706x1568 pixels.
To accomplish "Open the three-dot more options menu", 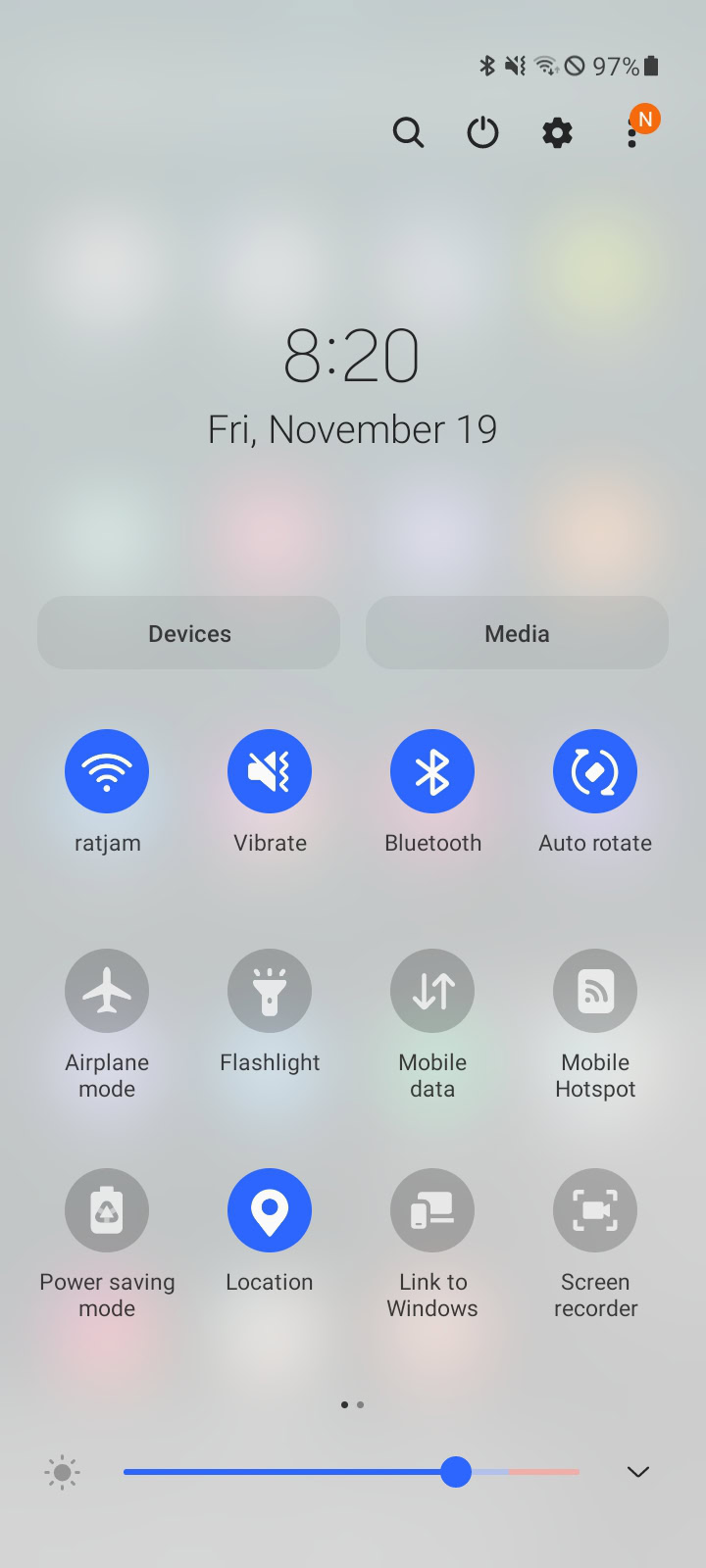I will [x=632, y=134].
